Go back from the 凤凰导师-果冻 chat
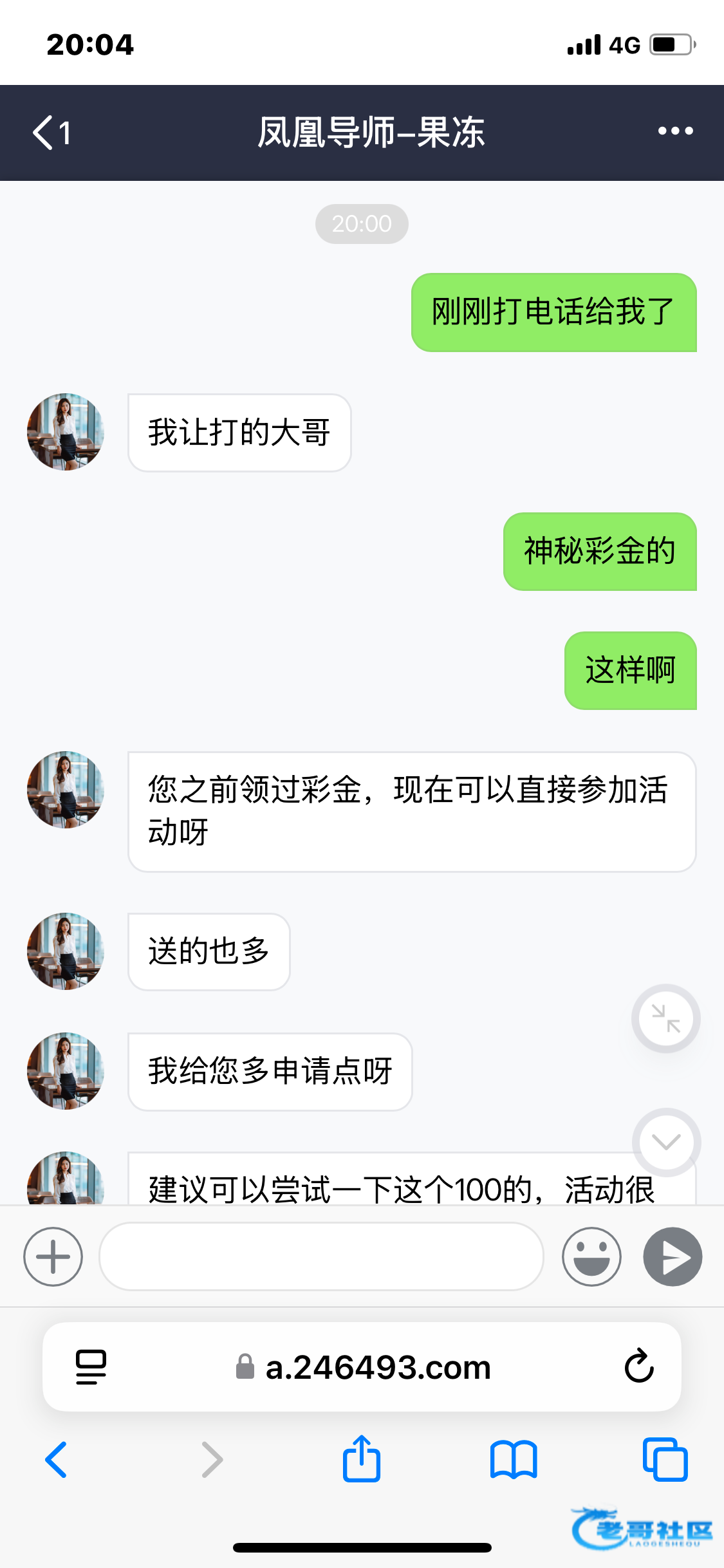The image size is (724, 1568). point(50,133)
